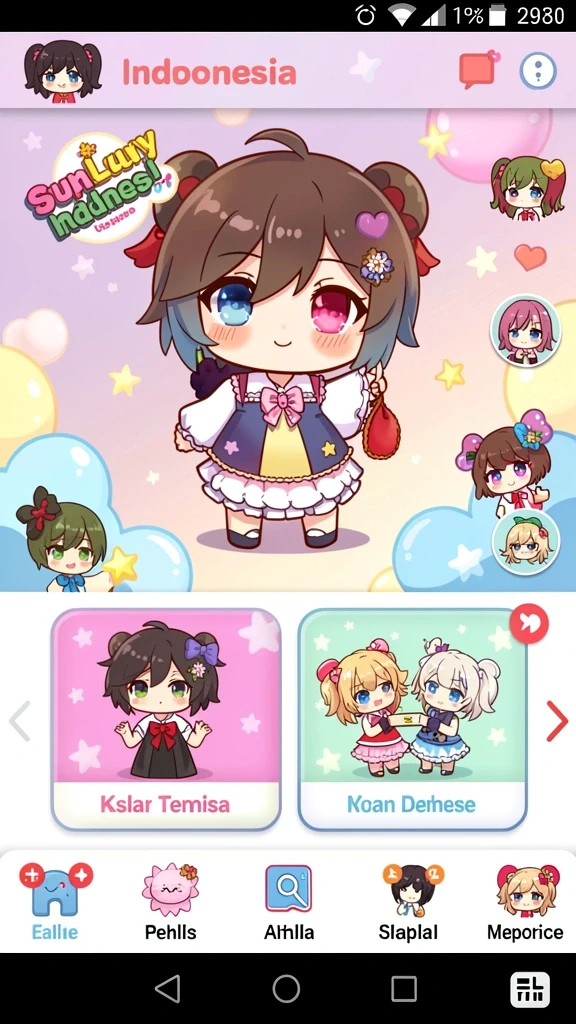Open the Ahlla search tab
The image size is (576, 1024).
289,902
